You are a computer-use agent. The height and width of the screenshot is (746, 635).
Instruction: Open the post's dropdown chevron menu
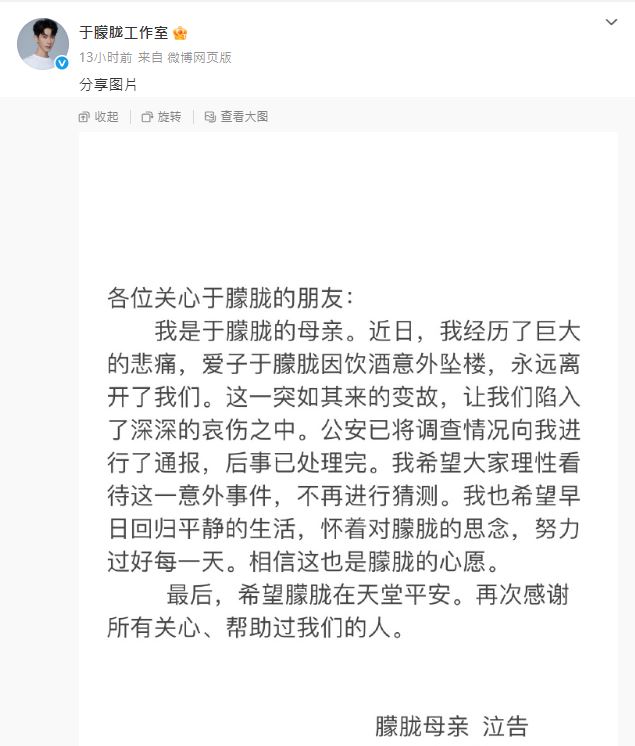[x=612, y=21]
